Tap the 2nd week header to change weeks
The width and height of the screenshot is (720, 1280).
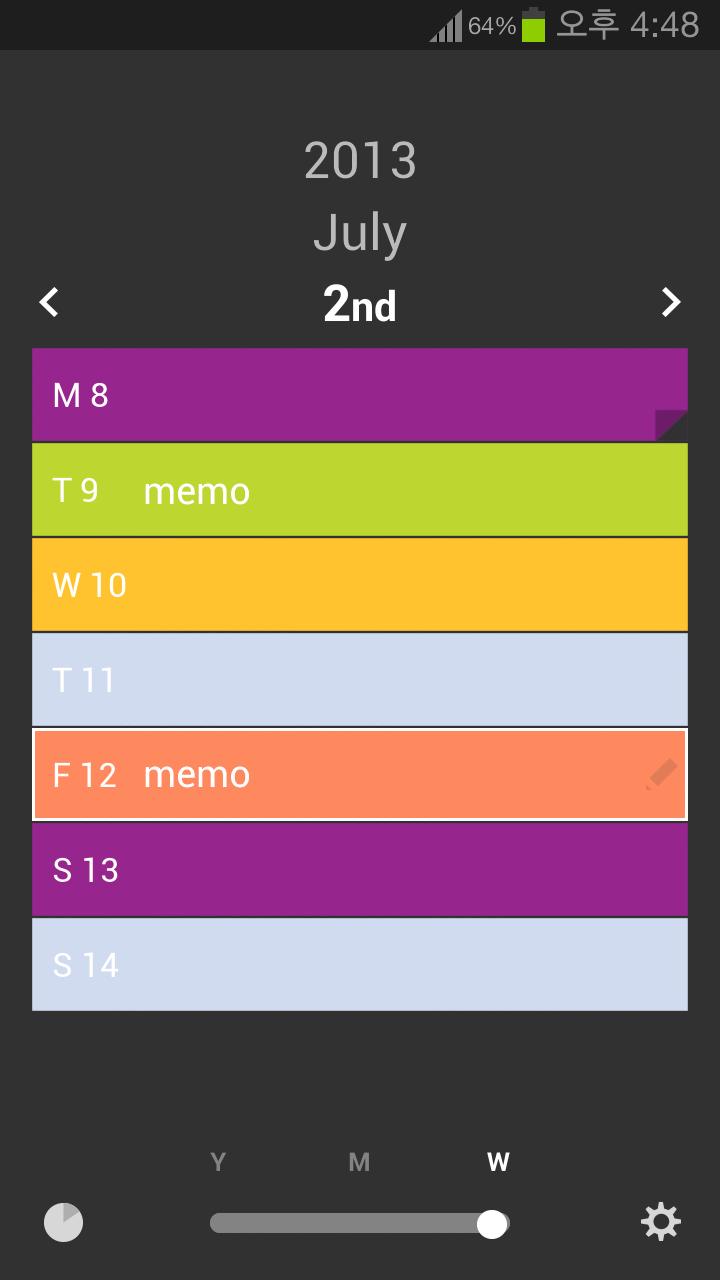tap(359, 303)
